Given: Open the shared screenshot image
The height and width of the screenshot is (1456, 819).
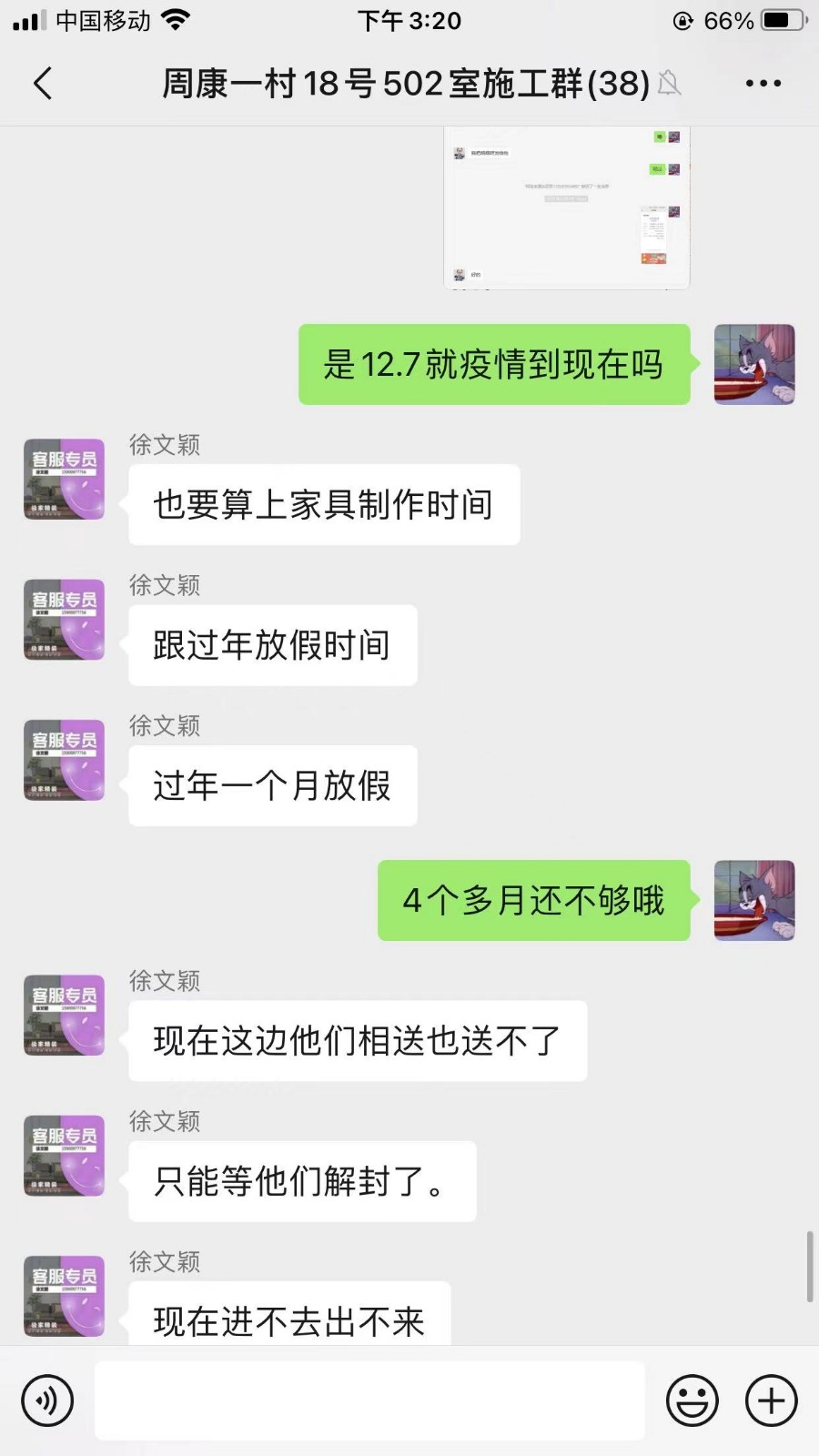Looking at the screenshot, I should (x=566, y=208).
